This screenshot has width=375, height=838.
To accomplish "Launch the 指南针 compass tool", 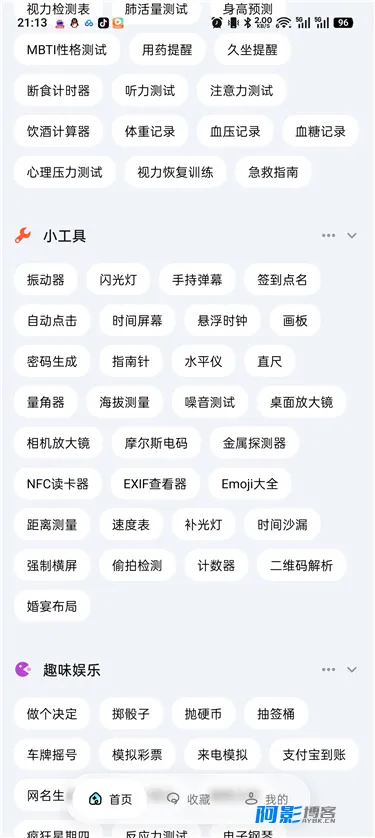I will tap(131, 361).
